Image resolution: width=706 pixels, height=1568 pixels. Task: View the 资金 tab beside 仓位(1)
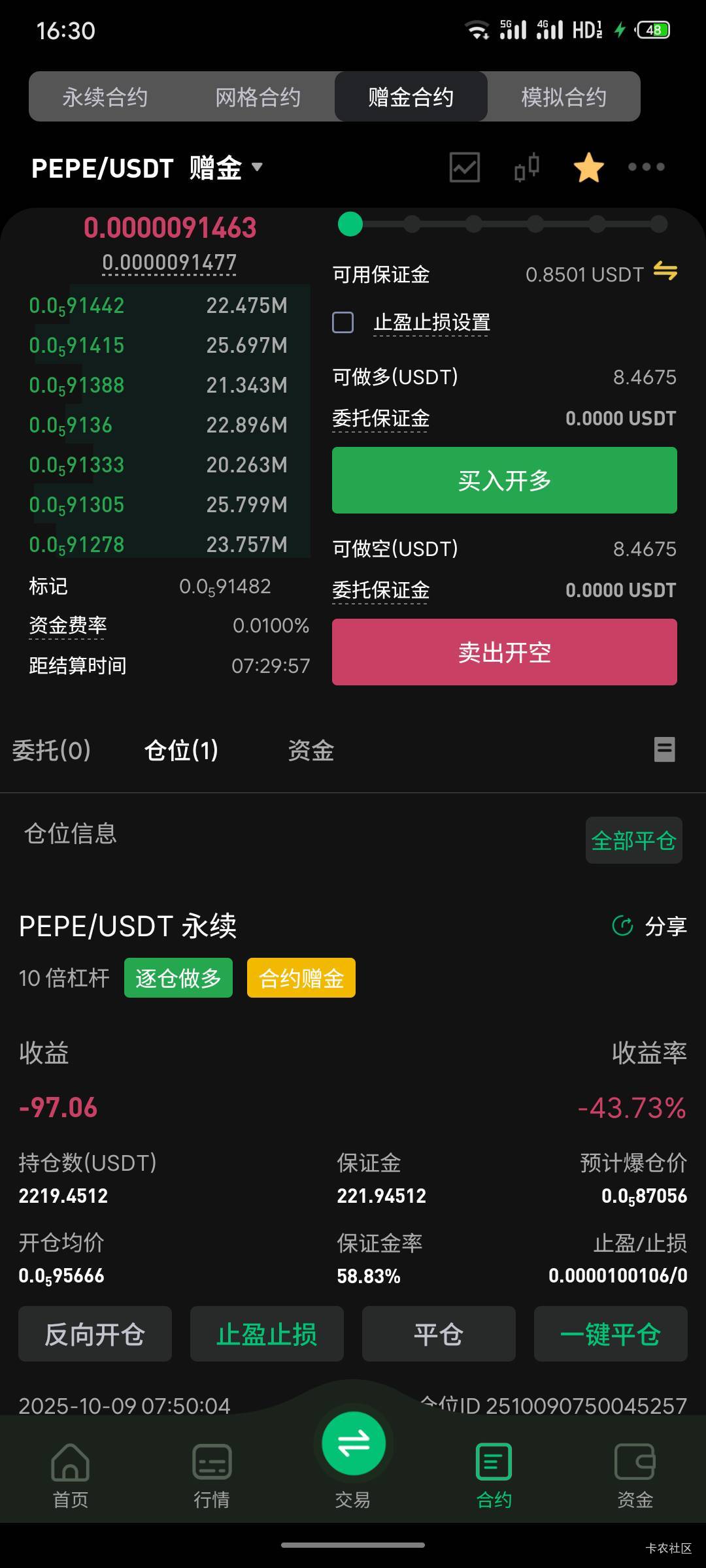[311, 750]
